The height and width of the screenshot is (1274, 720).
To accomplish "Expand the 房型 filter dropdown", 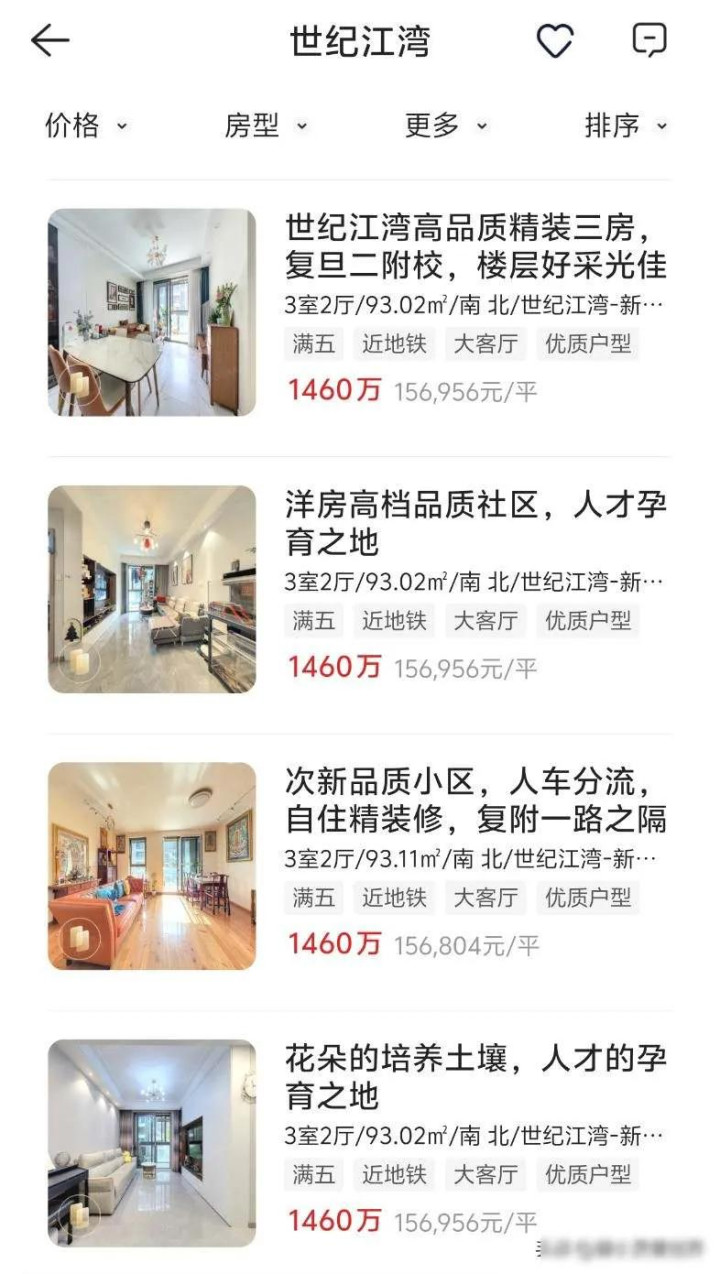I will [x=265, y=126].
